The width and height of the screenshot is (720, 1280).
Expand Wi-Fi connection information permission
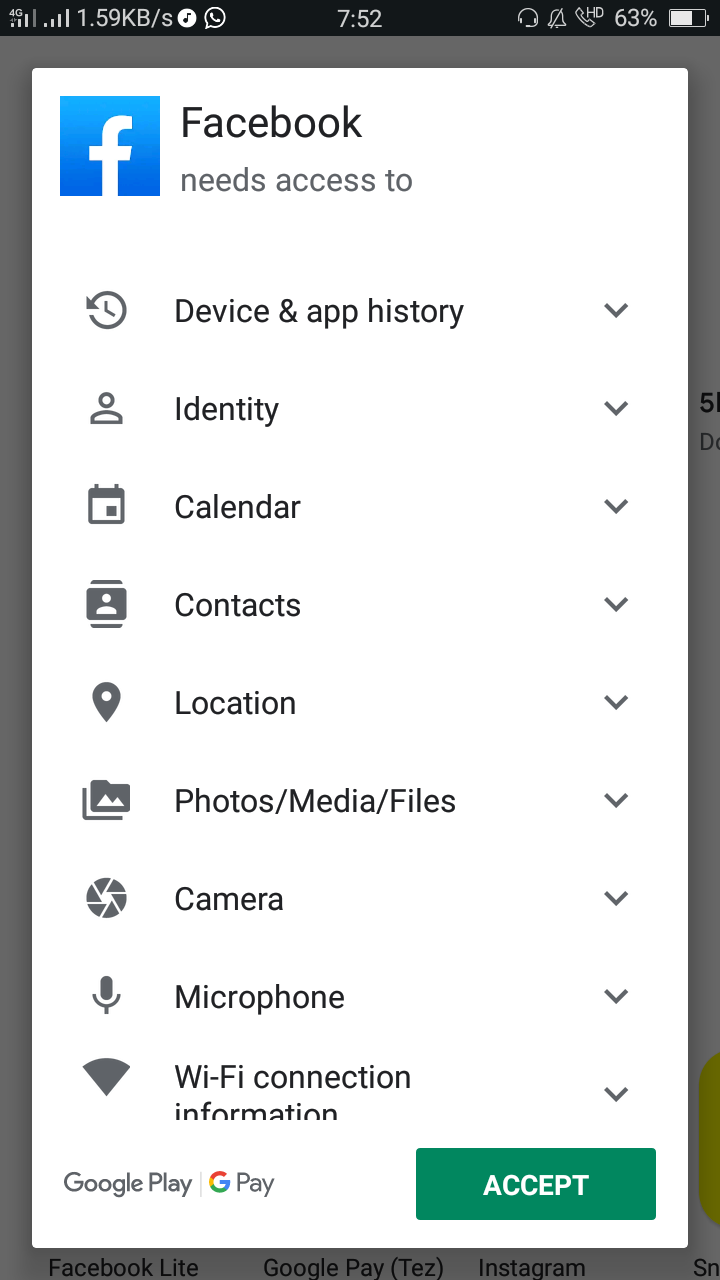616,1094
